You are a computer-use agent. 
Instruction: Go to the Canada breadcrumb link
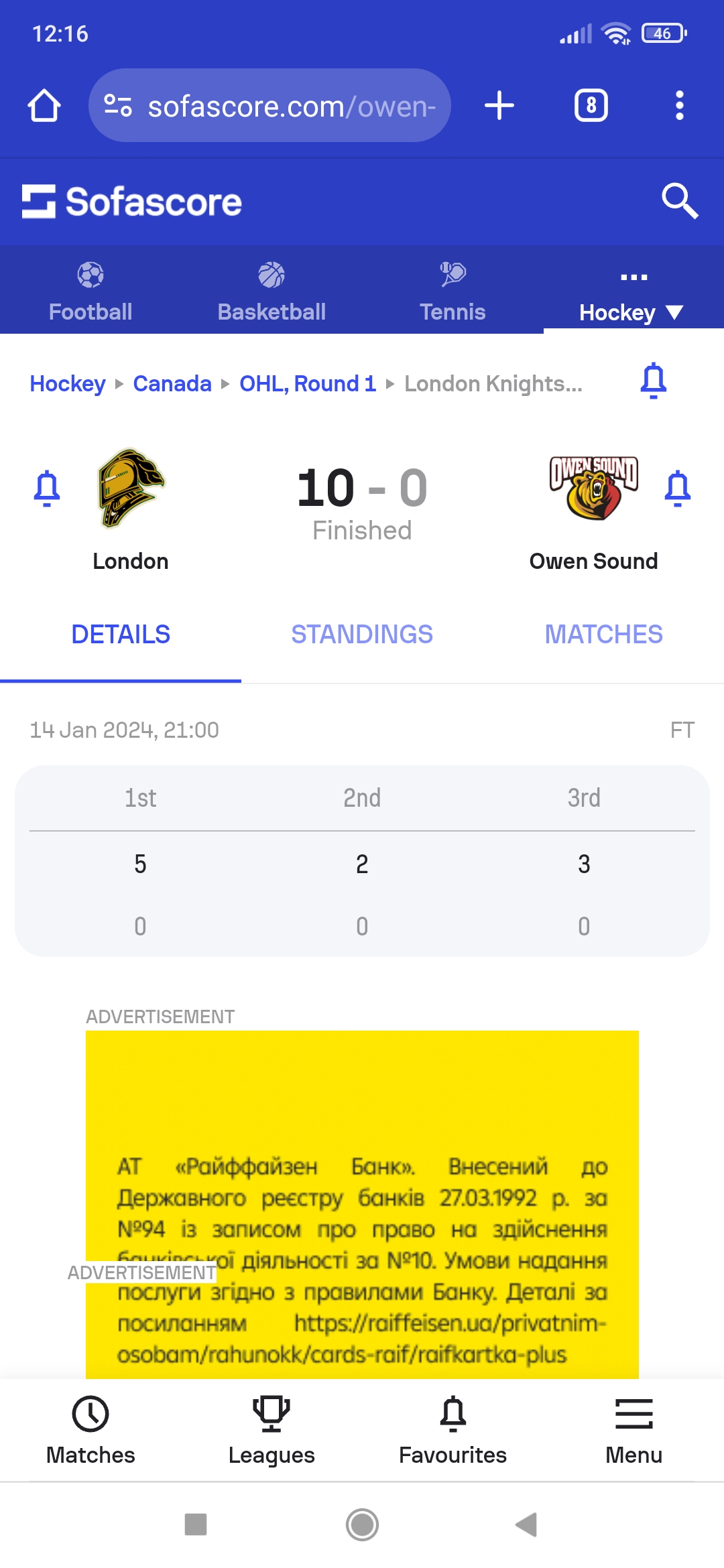[172, 384]
